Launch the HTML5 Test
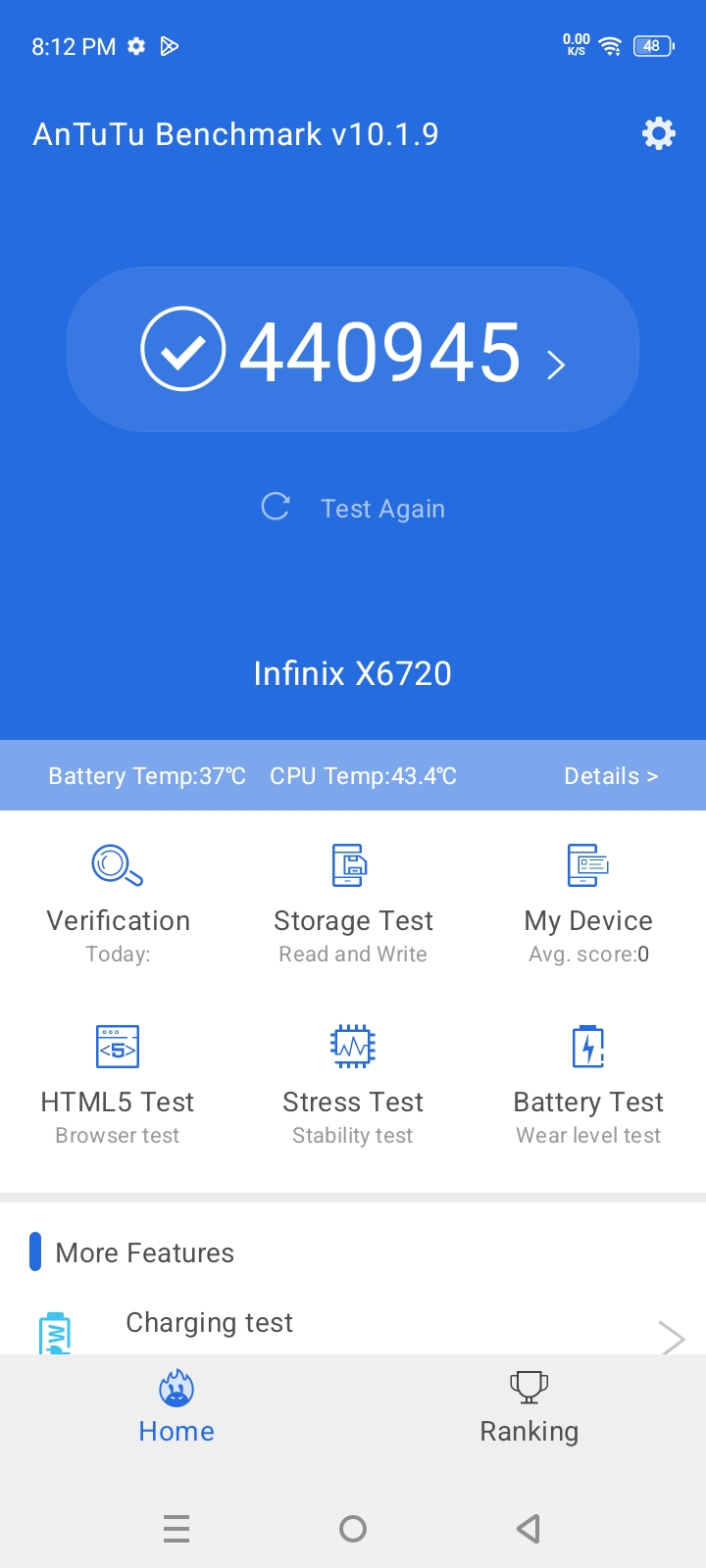Screen dimensions: 706x1568 point(118,1083)
